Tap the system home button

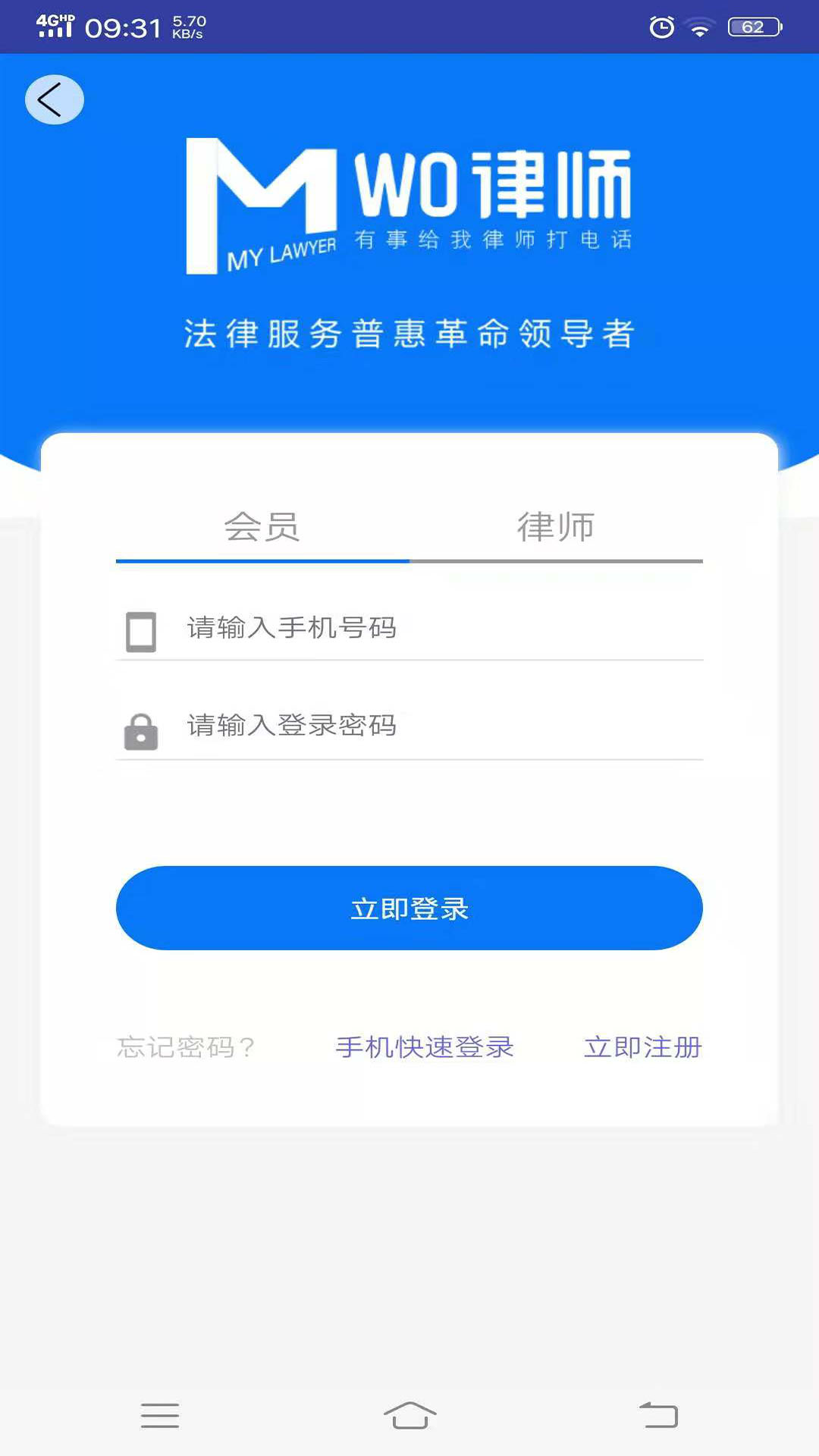coord(409,1415)
